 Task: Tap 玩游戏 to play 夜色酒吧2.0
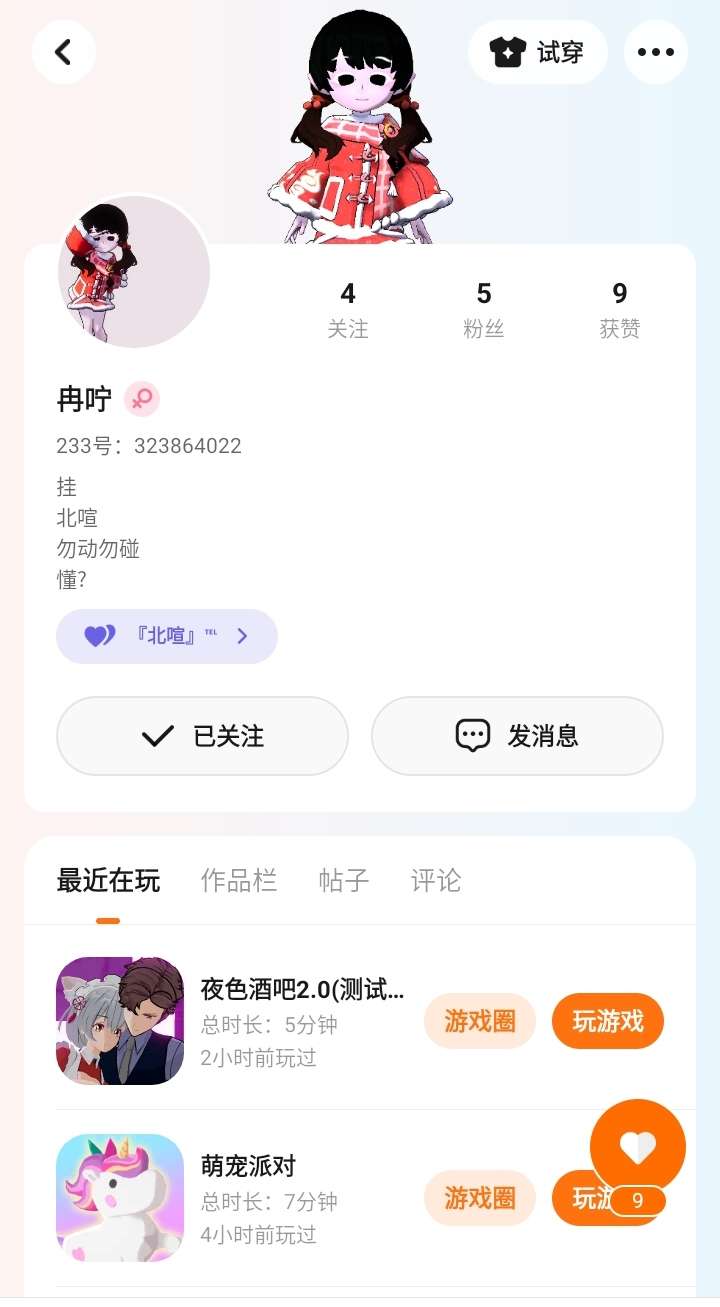[607, 1021]
